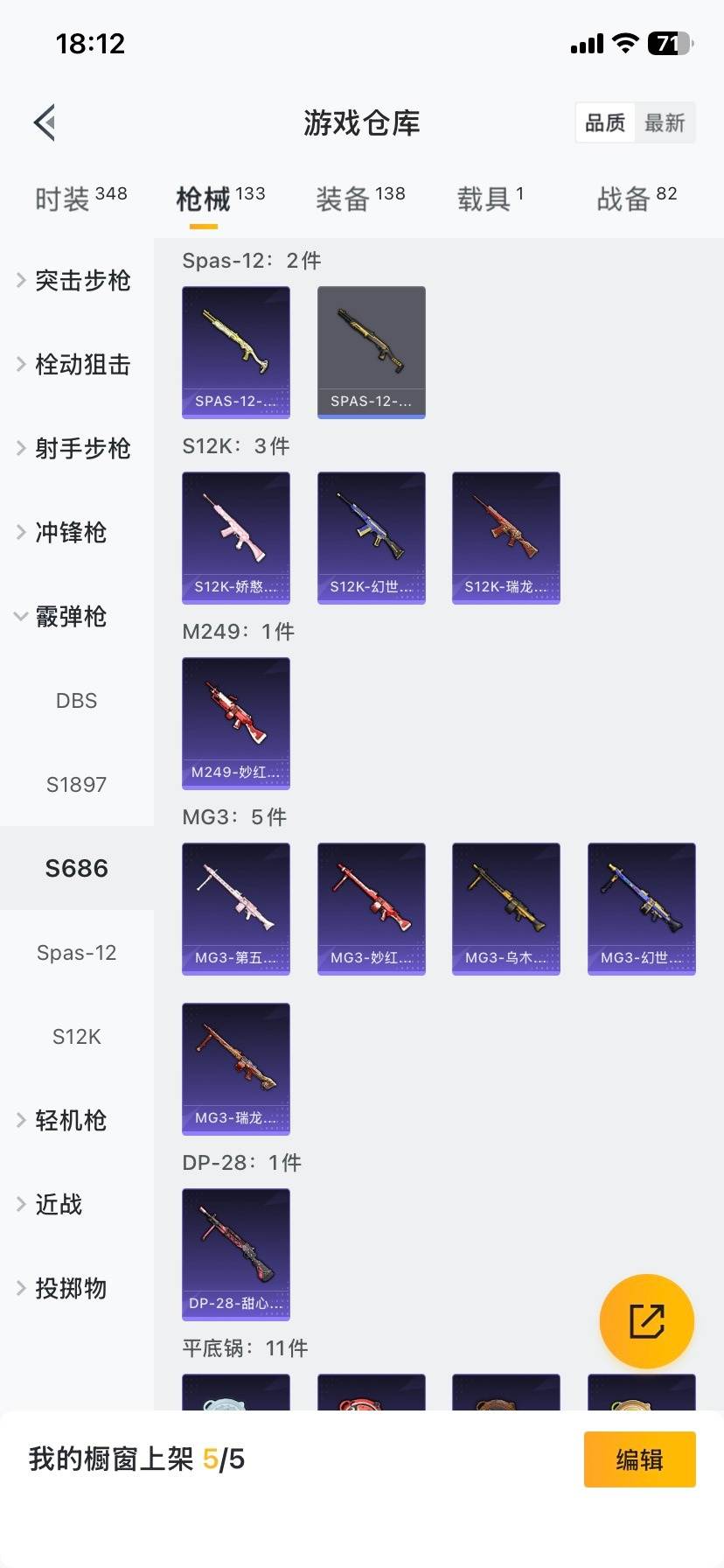Image resolution: width=724 pixels, height=1568 pixels.
Task: Select the SPAS-12 gold skin thumbnail
Action: [371, 352]
